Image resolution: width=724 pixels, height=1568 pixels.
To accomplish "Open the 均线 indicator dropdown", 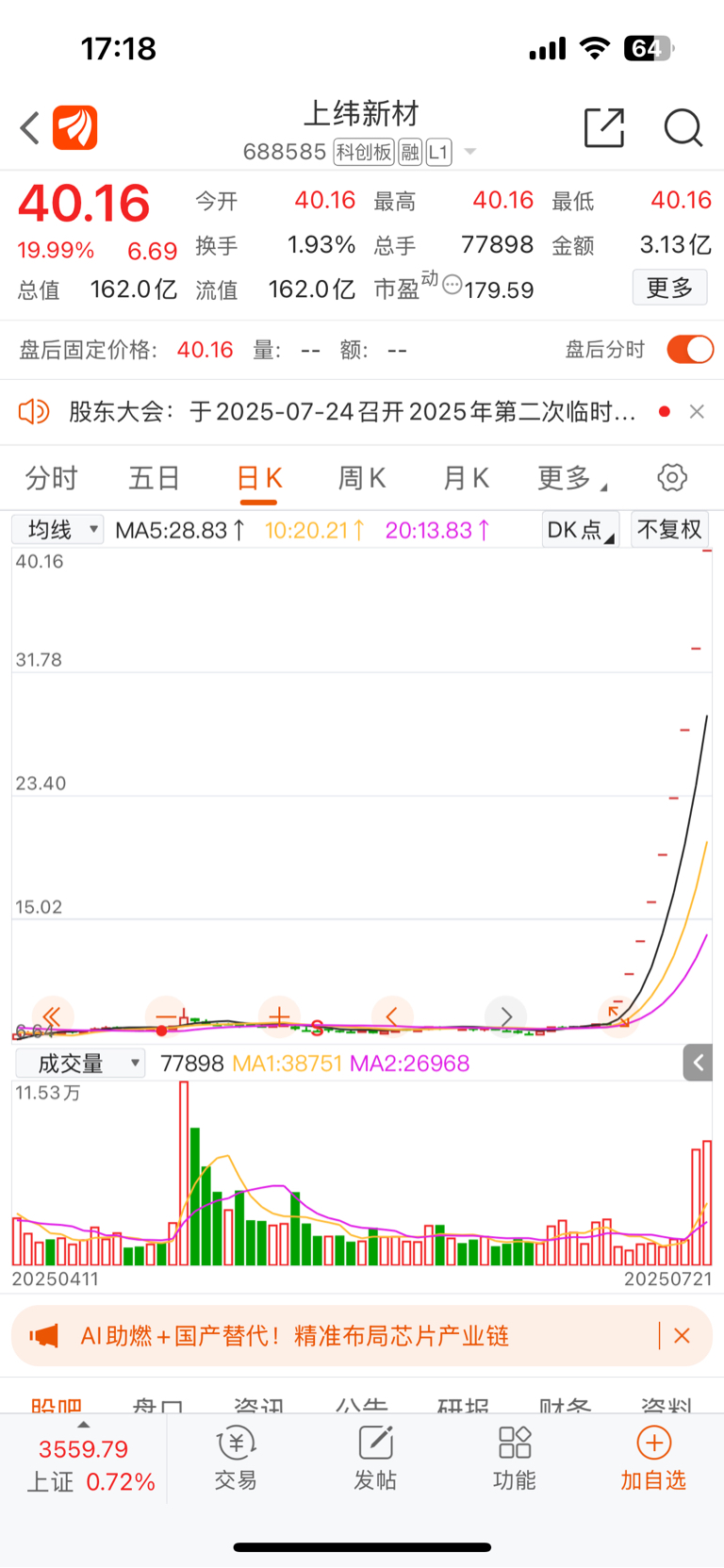I will [58, 530].
